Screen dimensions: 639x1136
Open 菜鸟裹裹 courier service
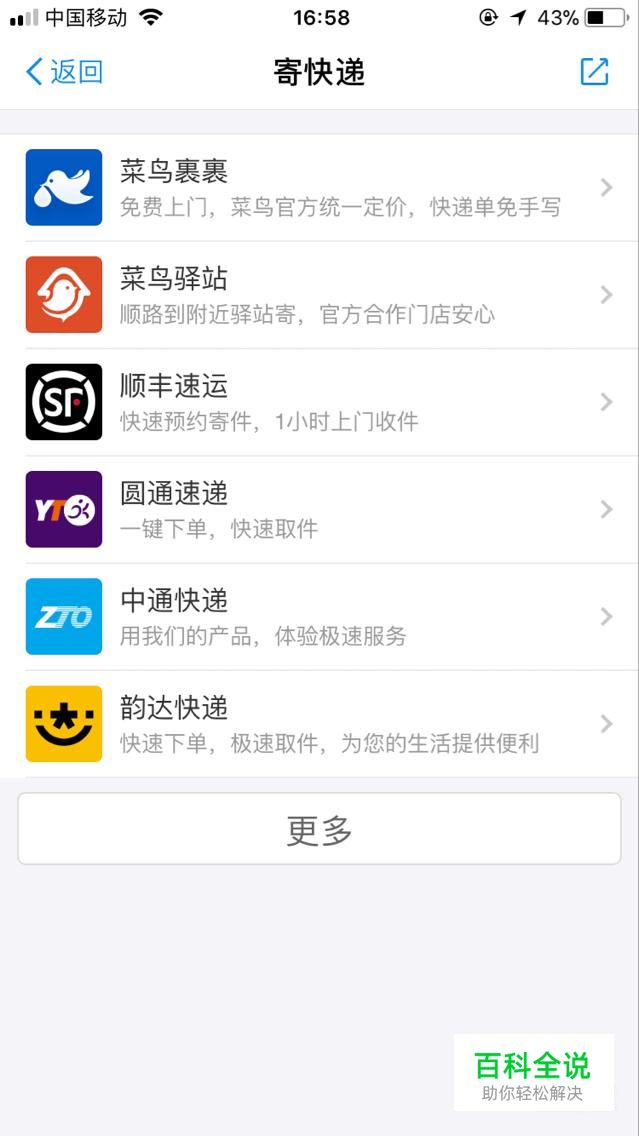coord(320,188)
